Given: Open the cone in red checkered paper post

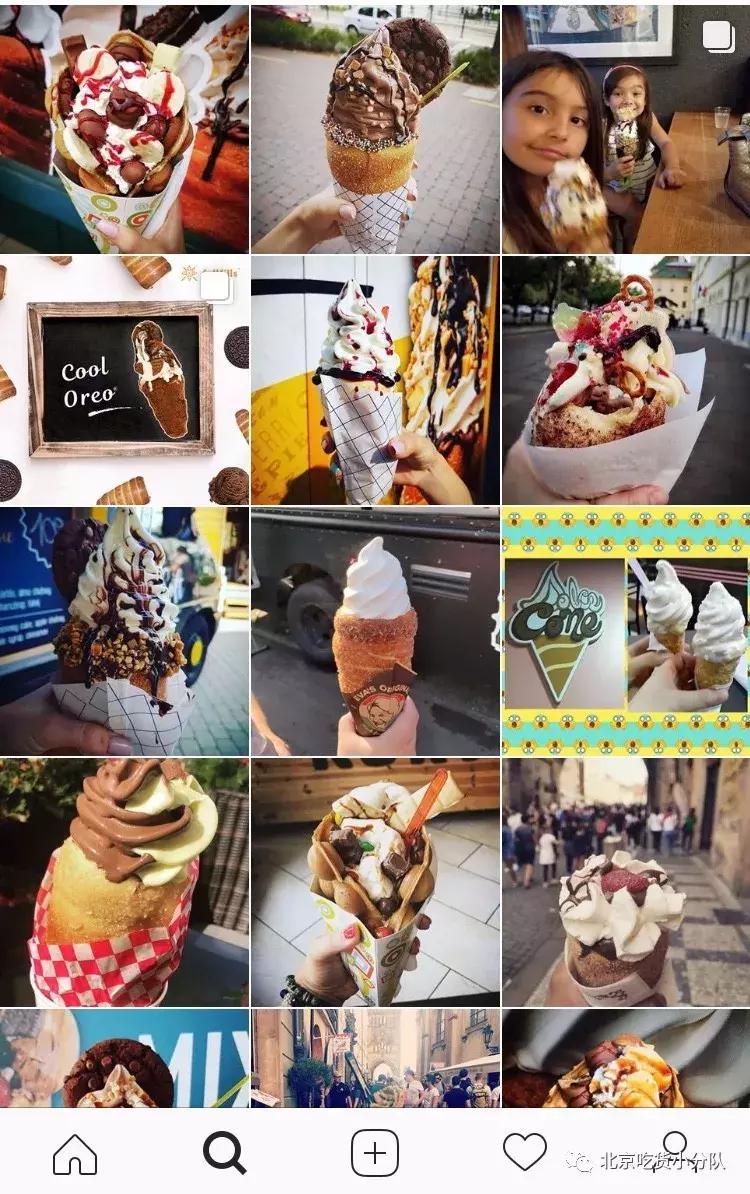Looking at the screenshot, I should 124,882.
